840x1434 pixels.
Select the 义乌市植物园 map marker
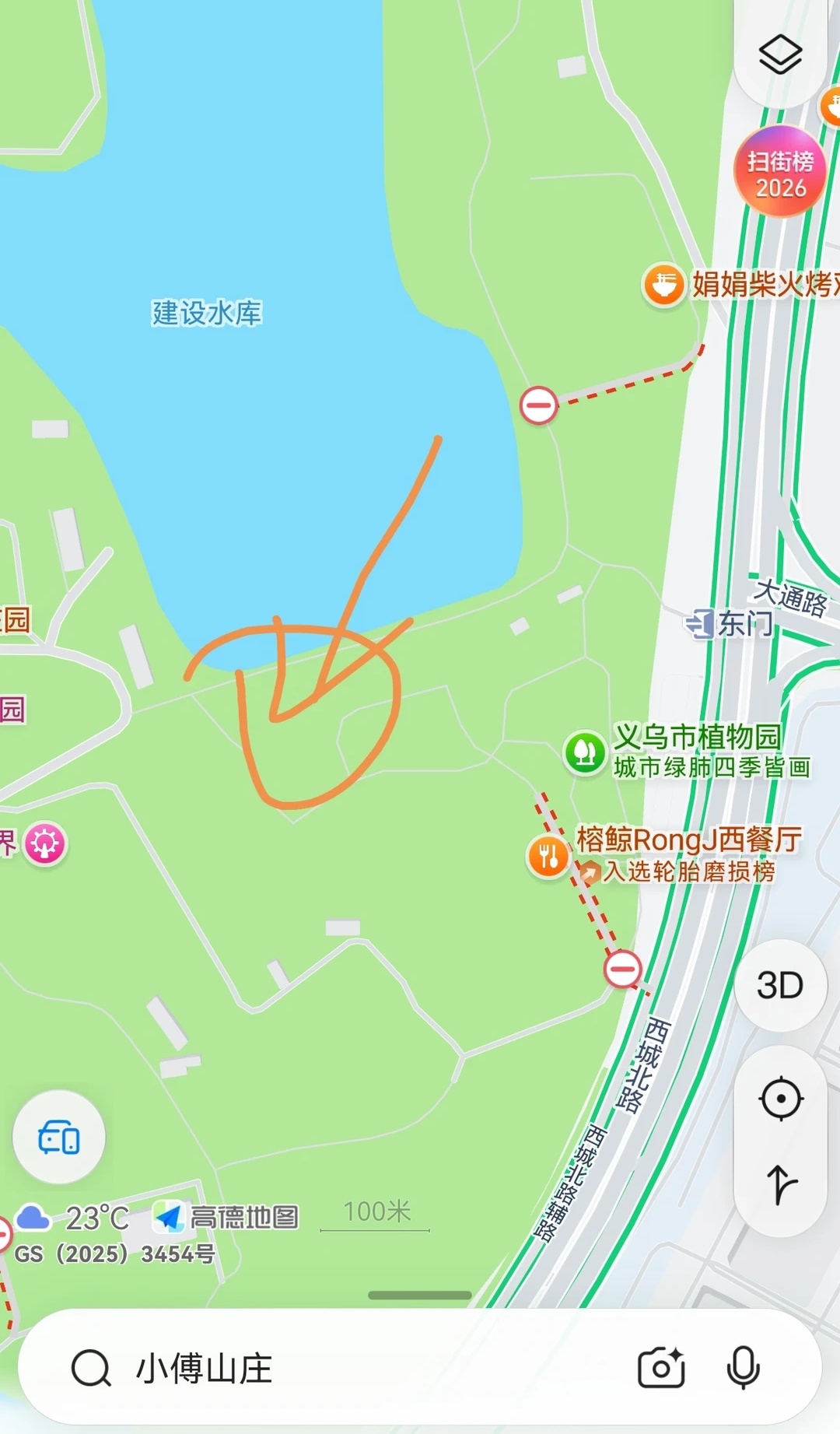585,752
